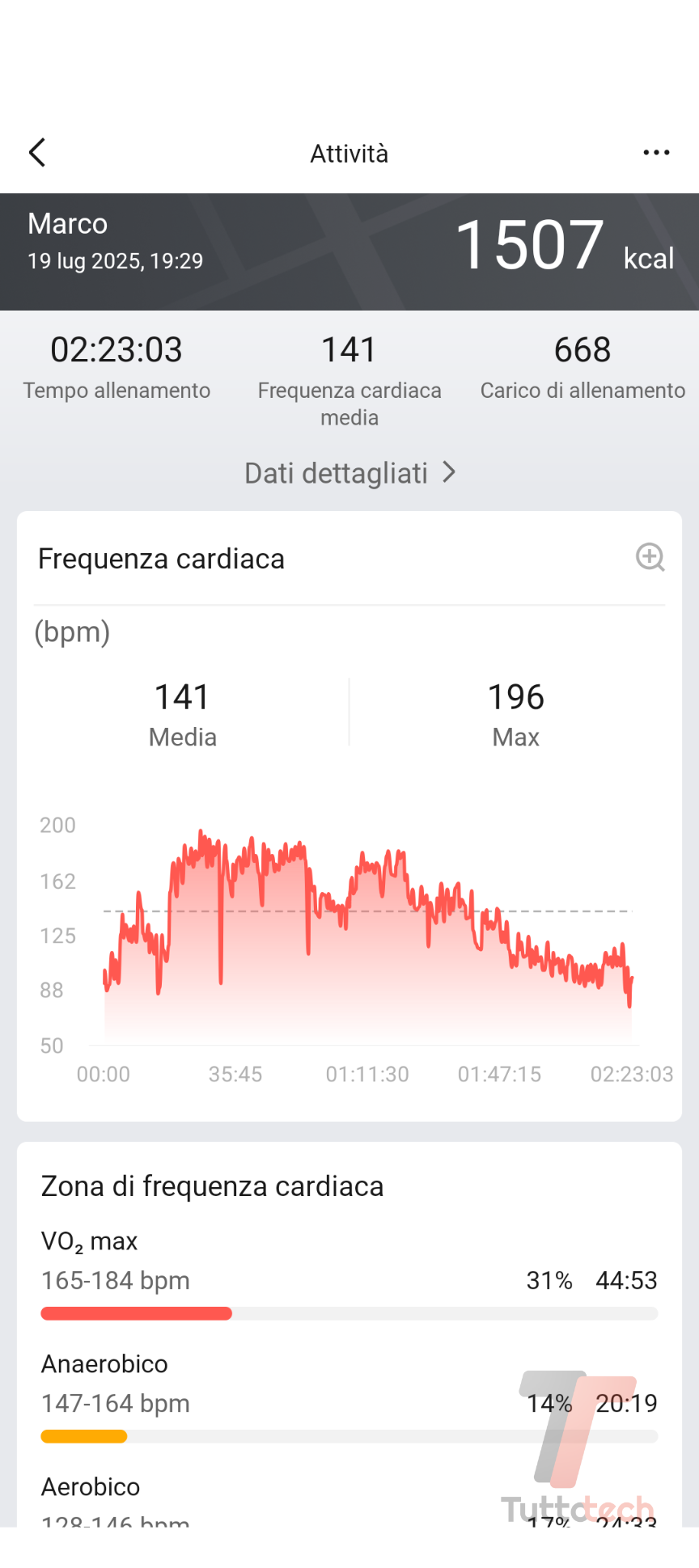Enlarge the Frequenza cardiaca chart
Viewport: 699px width, 1568px height.
pyautogui.click(x=650, y=557)
